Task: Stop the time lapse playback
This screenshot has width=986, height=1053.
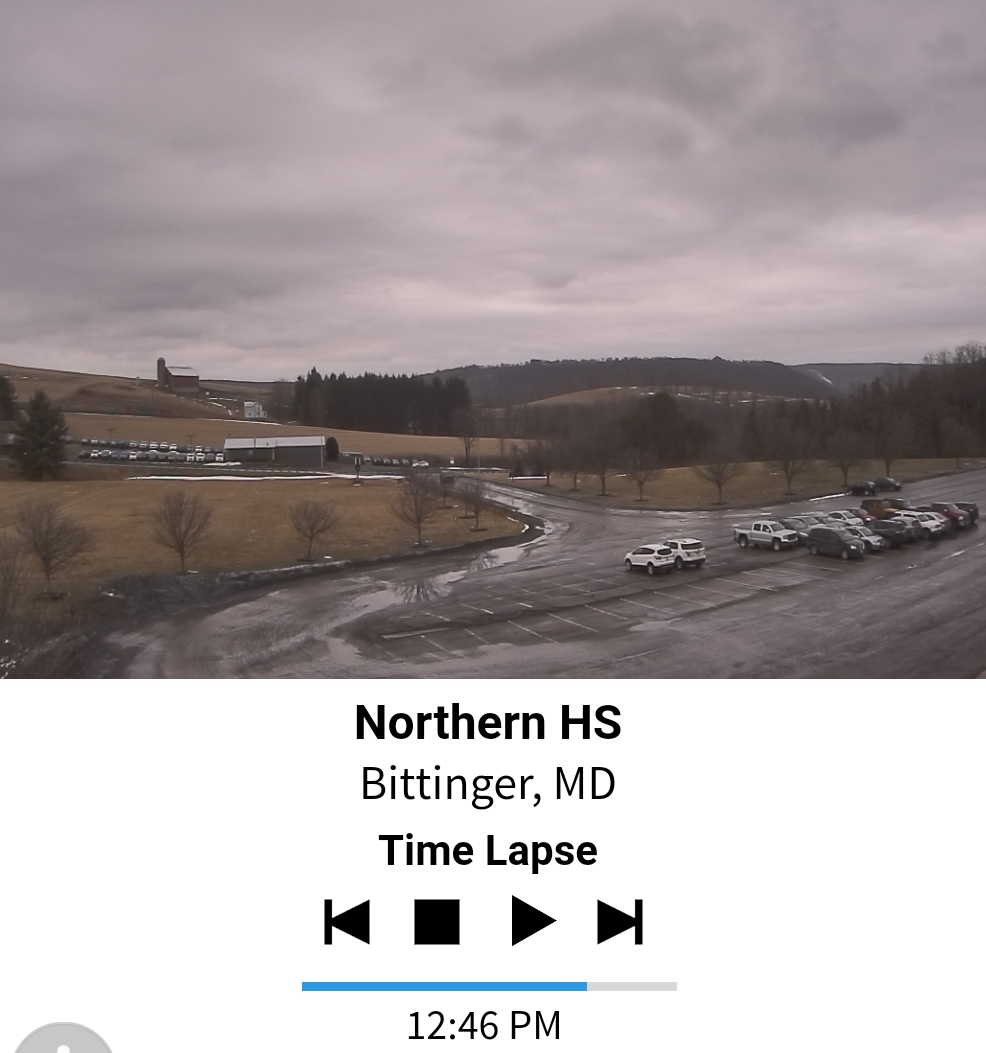Action: tap(437, 921)
